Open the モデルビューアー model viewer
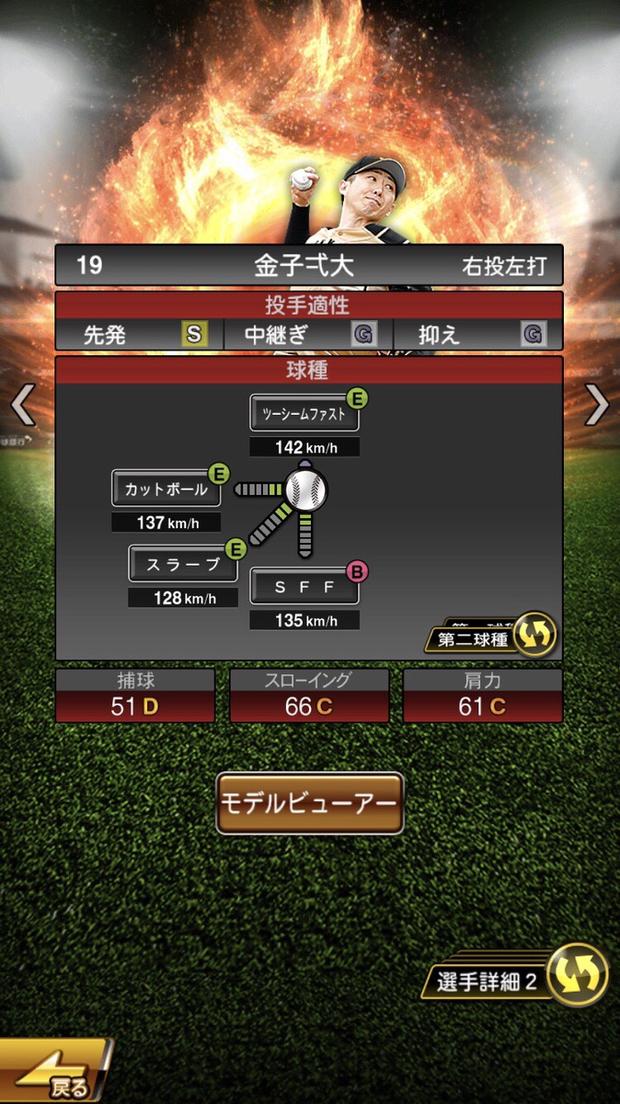Viewport: 620px width, 1104px height. (310, 803)
